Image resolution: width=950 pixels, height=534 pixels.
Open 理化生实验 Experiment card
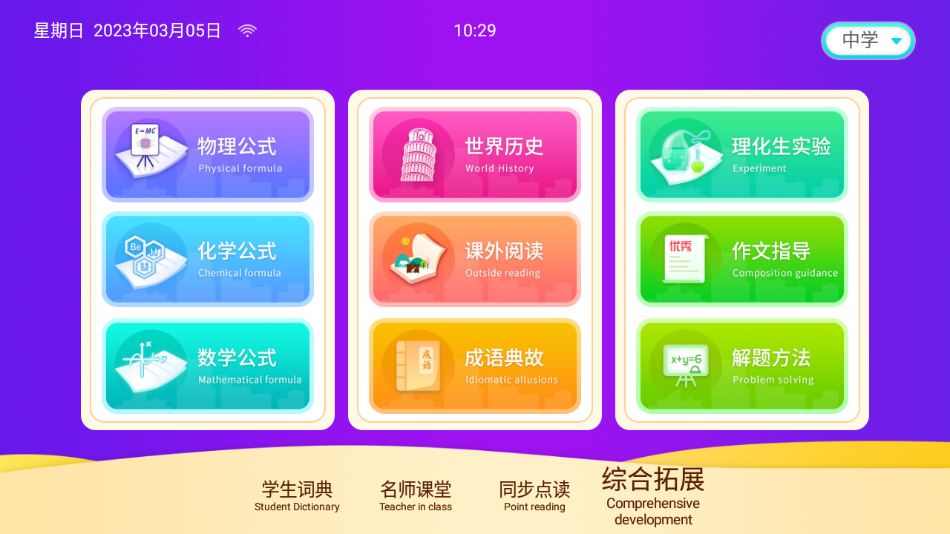[x=742, y=155]
